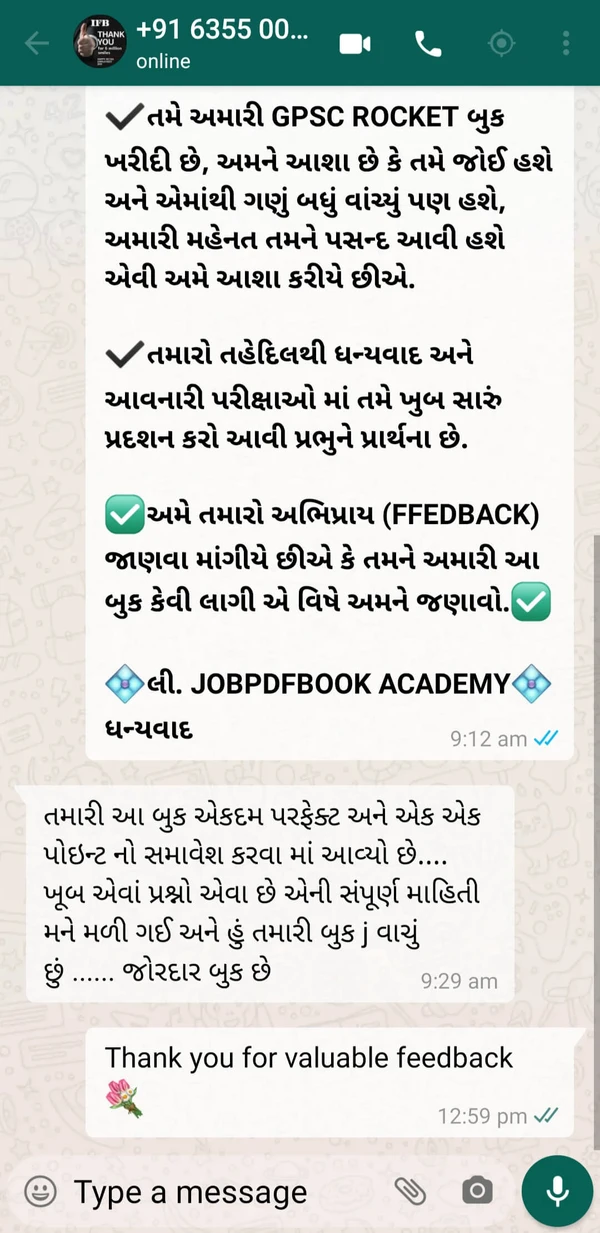Image resolution: width=600 pixels, height=1233 pixels.
Task: Attach a file with the paperclip
Action: [409, 1191]
